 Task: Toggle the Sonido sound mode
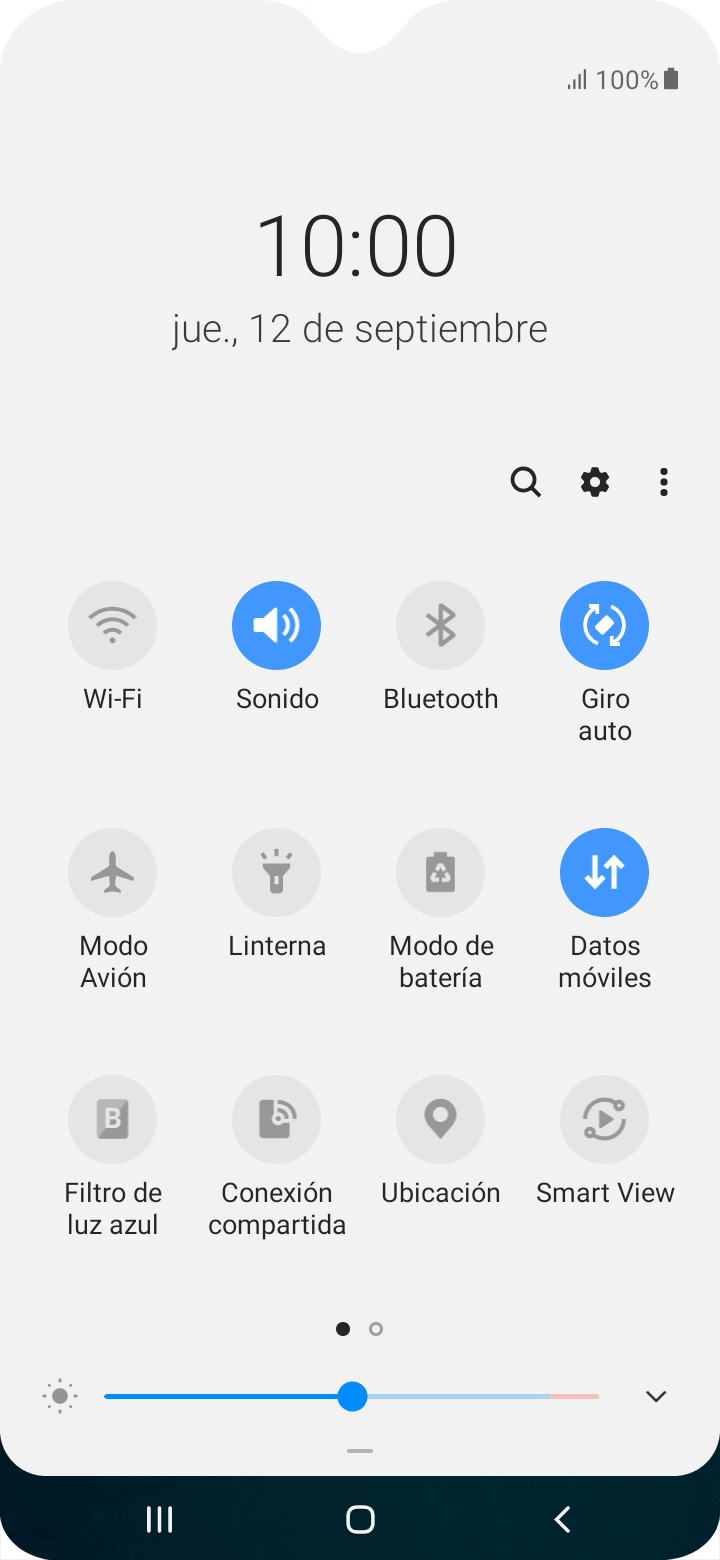click(276, 625)
